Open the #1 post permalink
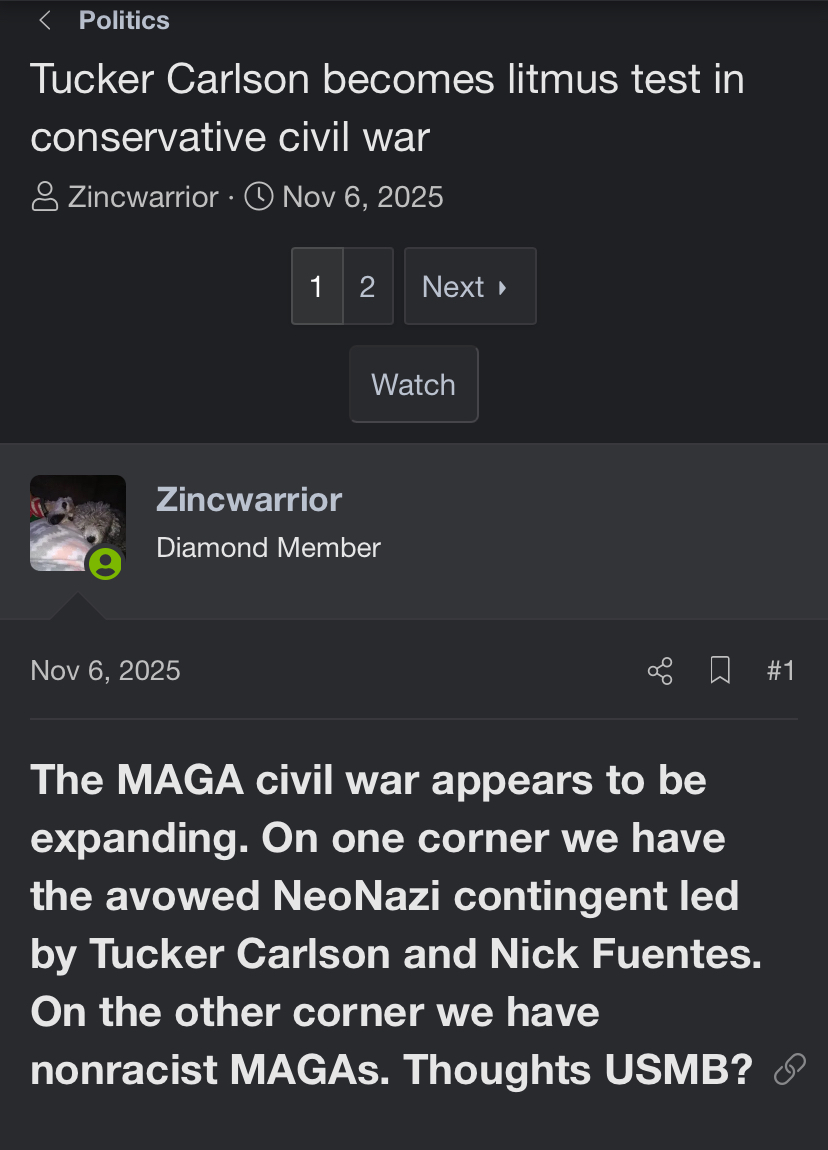This screenshot has height=1150, width=828. pos(780,671)
